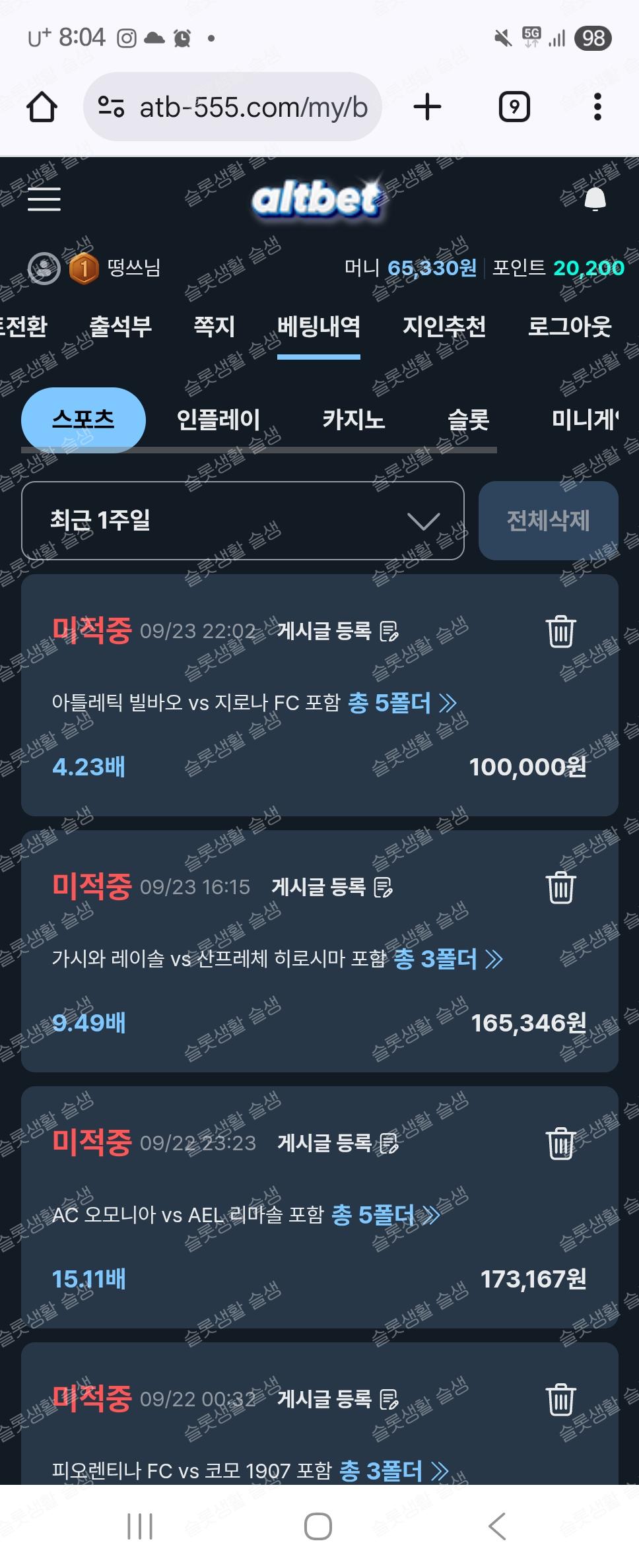Go to the 지인추천 section

click(444, 326)
